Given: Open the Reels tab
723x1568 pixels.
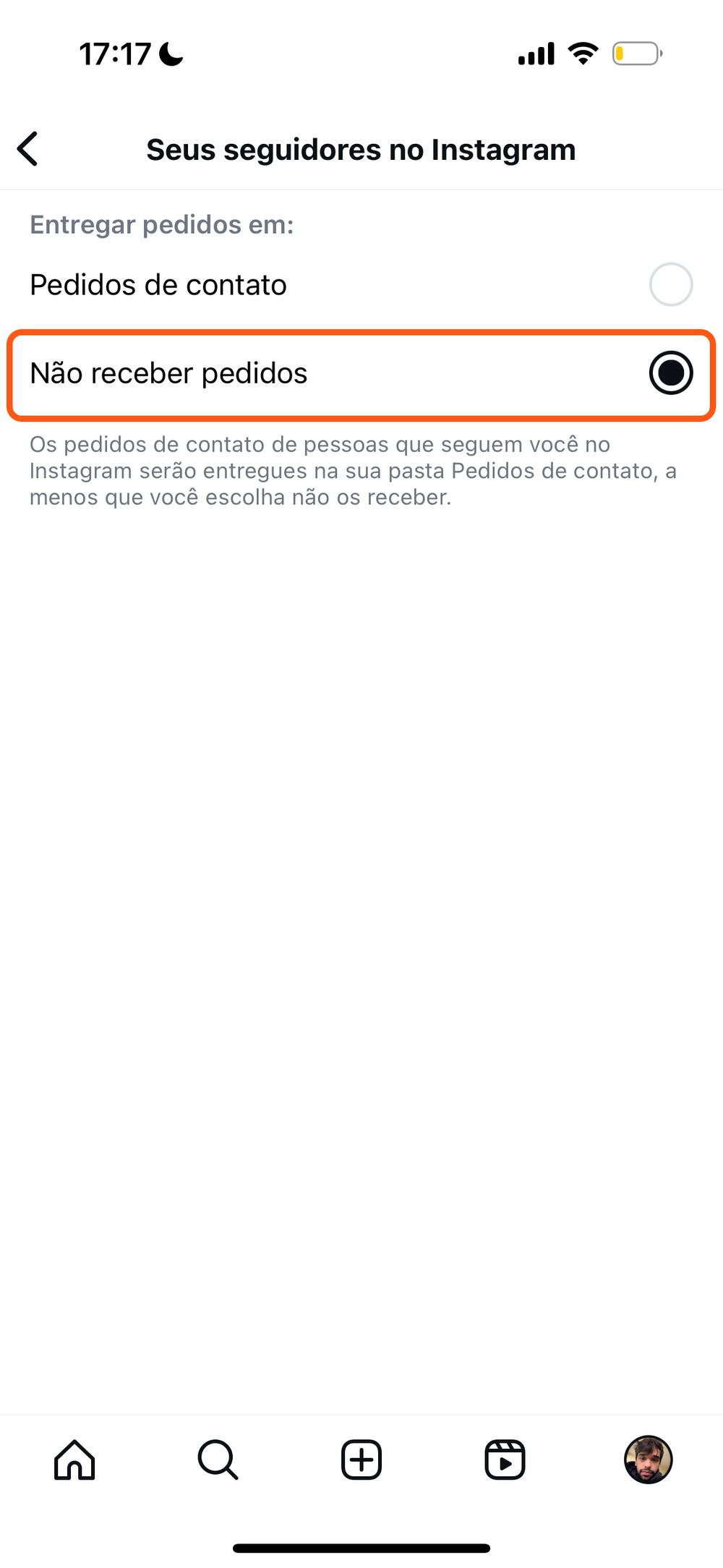Looking at the screenshot, I should [505, 1460].
